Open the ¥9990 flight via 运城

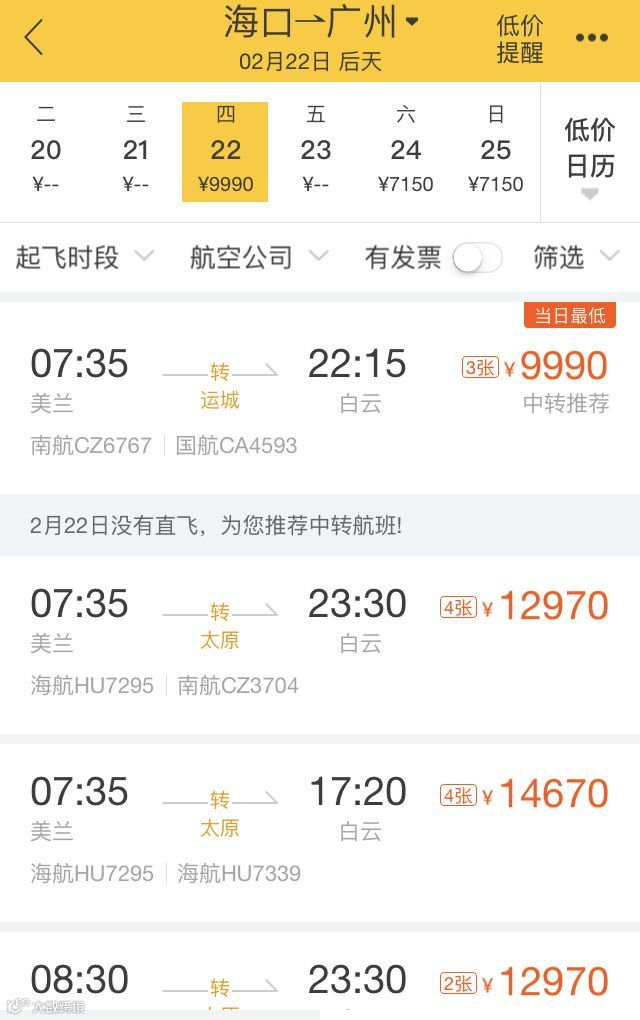[320, 398]
